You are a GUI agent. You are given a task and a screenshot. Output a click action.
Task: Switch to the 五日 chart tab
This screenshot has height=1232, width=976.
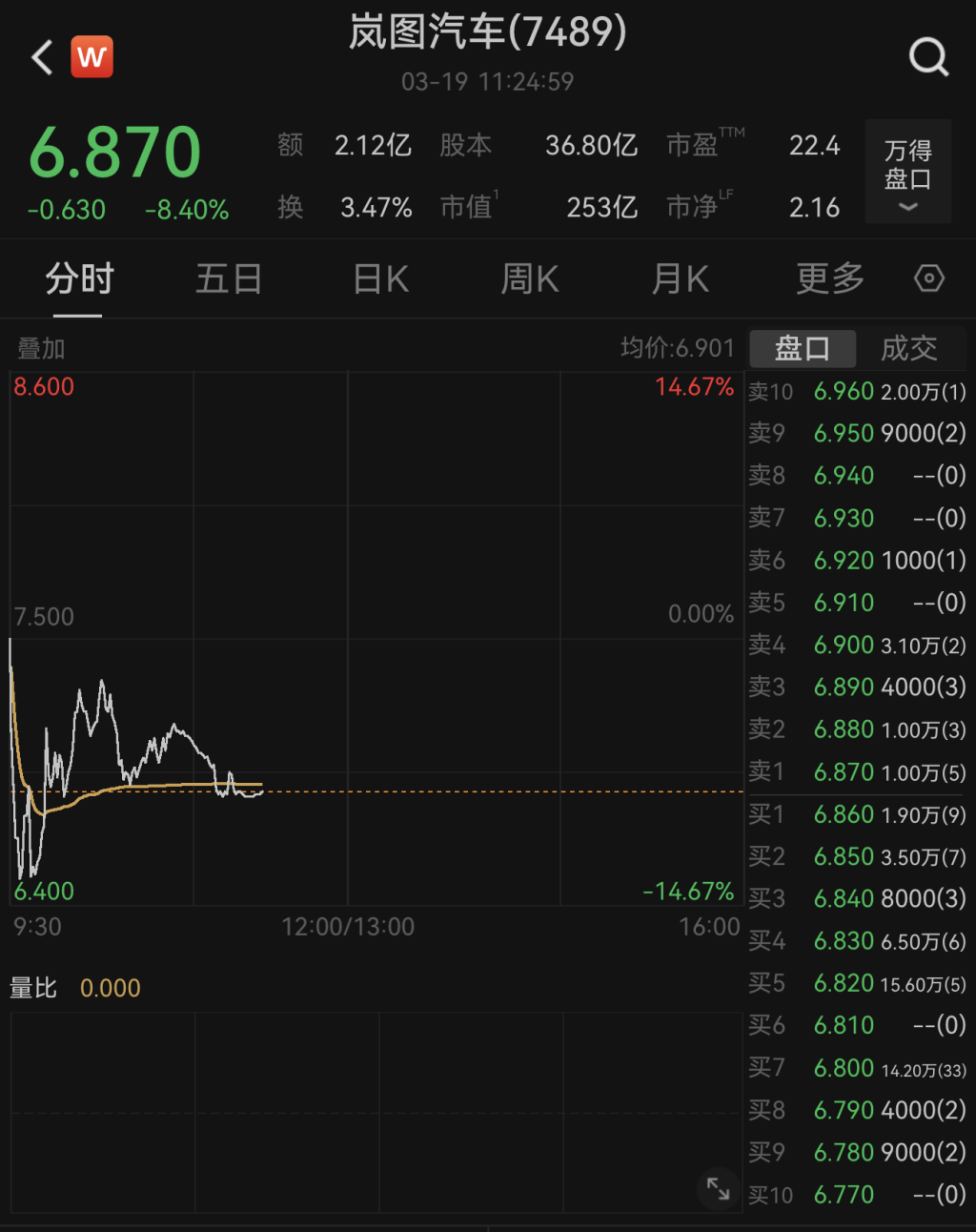click(x=229, y=279)
